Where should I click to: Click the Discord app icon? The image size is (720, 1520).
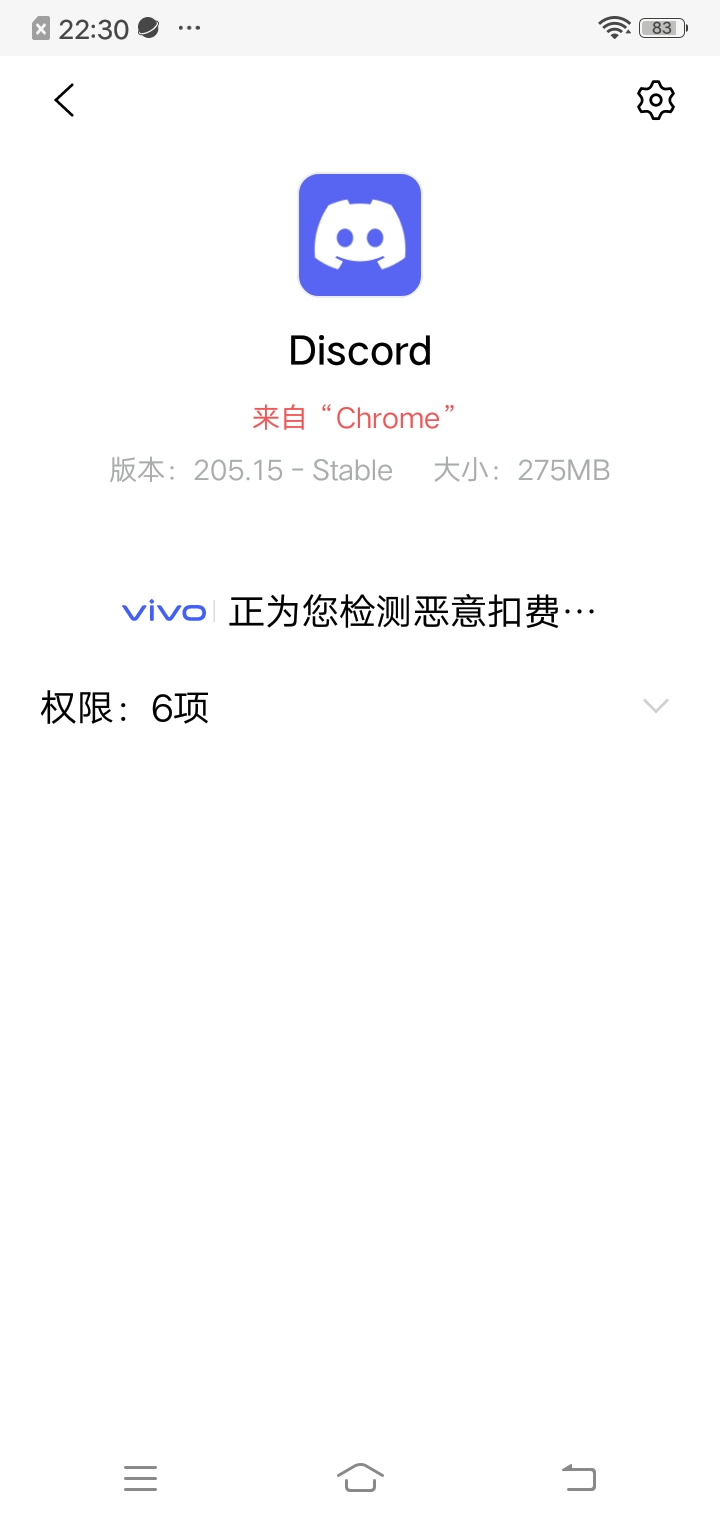click(x=360, y=235)
